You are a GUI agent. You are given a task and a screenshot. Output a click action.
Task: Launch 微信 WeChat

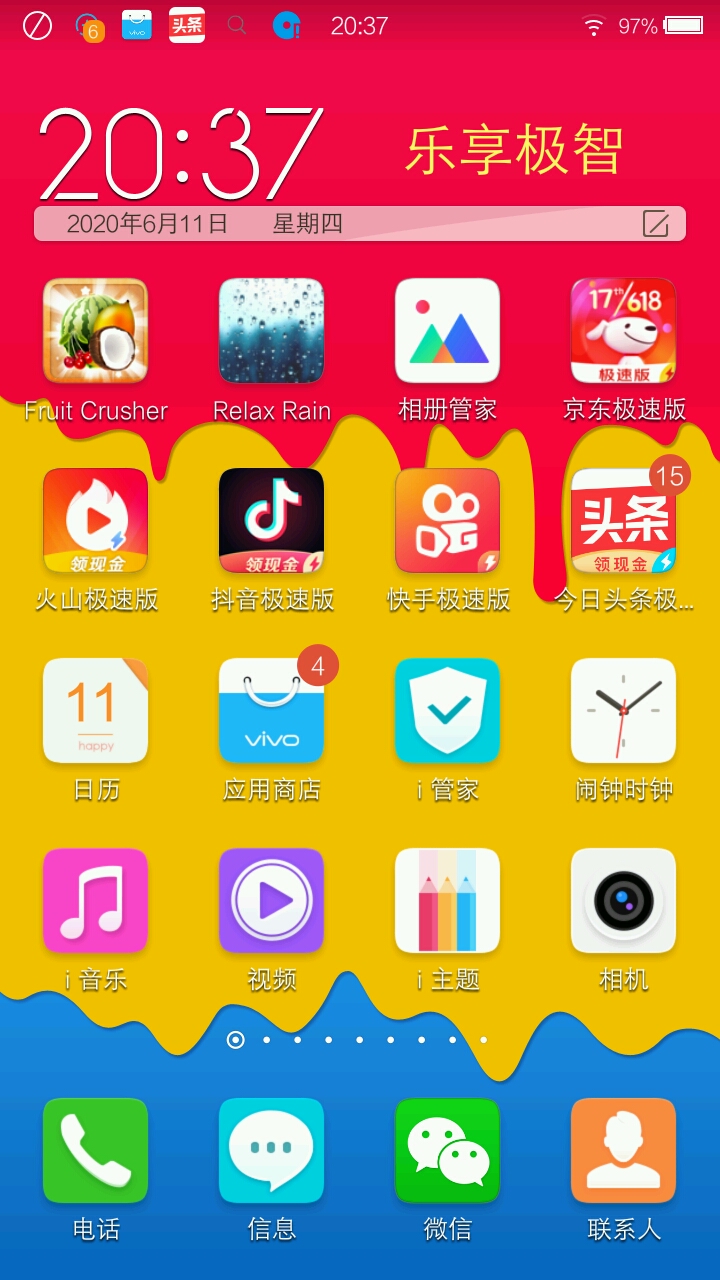pos(447,1151)
